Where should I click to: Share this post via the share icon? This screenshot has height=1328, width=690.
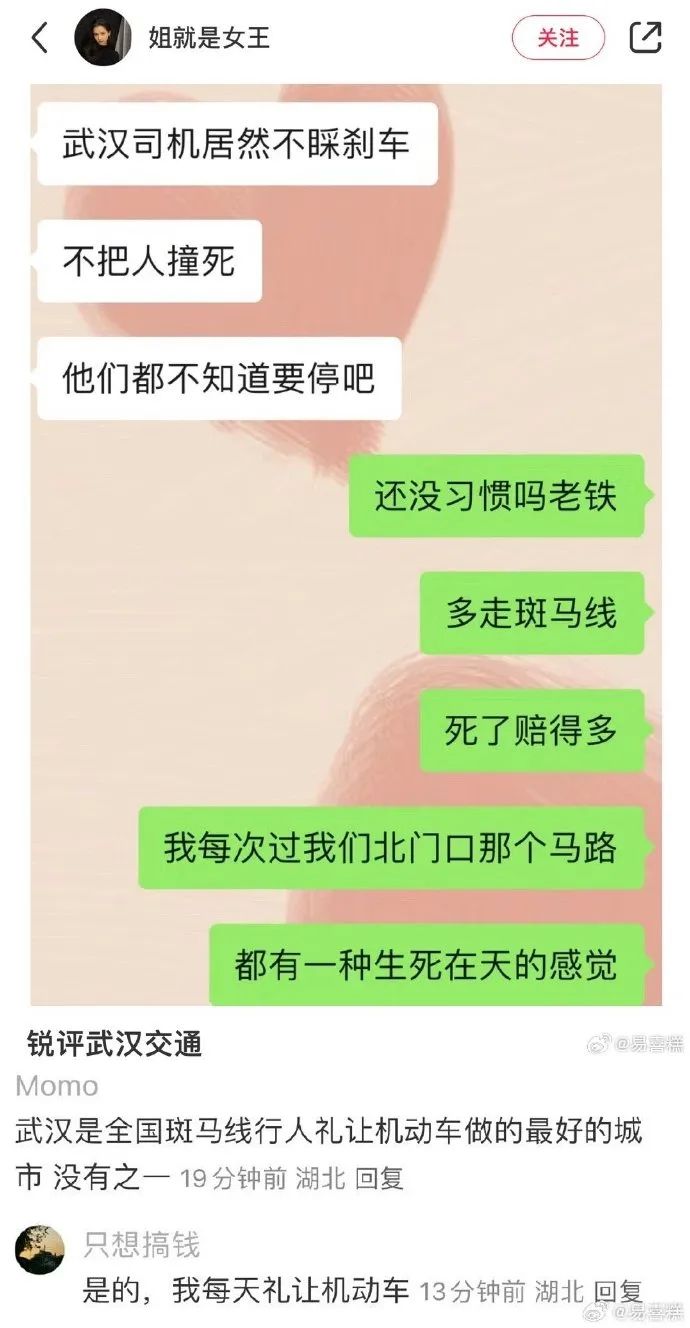pos(645,38)
